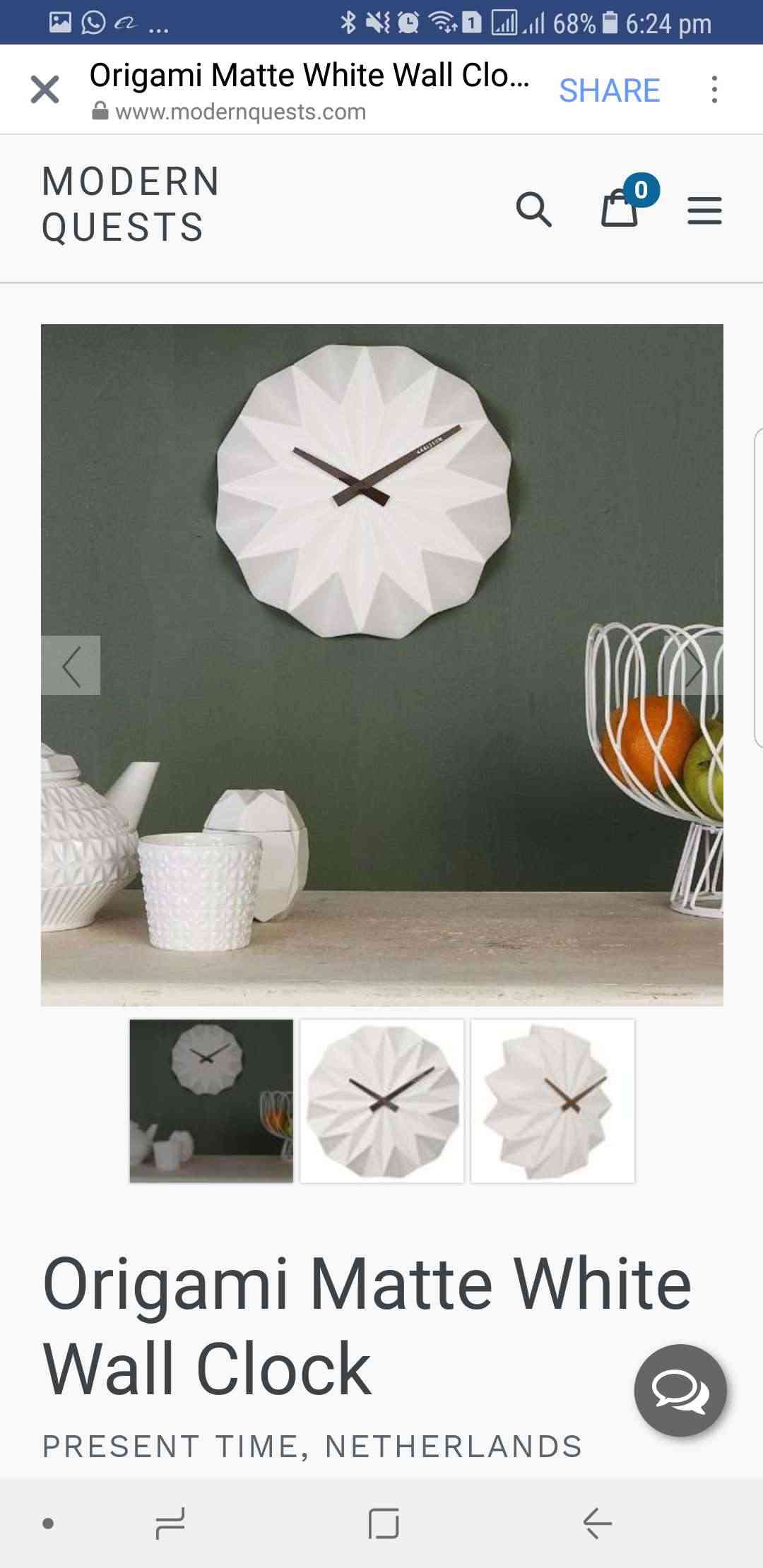Go back with system back button
Viewport: 763px width, 1568px height.
coord(597,1523)
